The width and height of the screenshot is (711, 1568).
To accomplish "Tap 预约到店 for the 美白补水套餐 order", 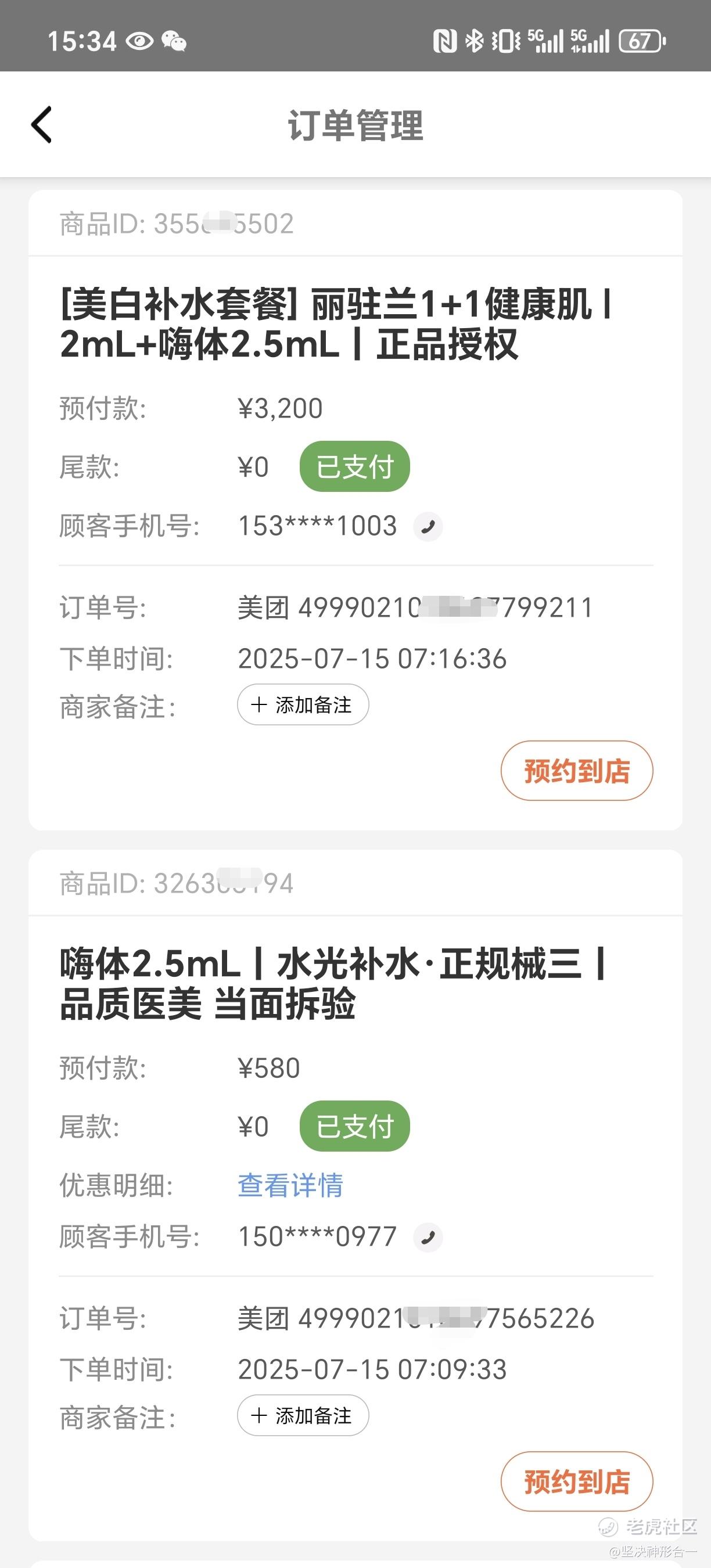I will tap(576, 771).
